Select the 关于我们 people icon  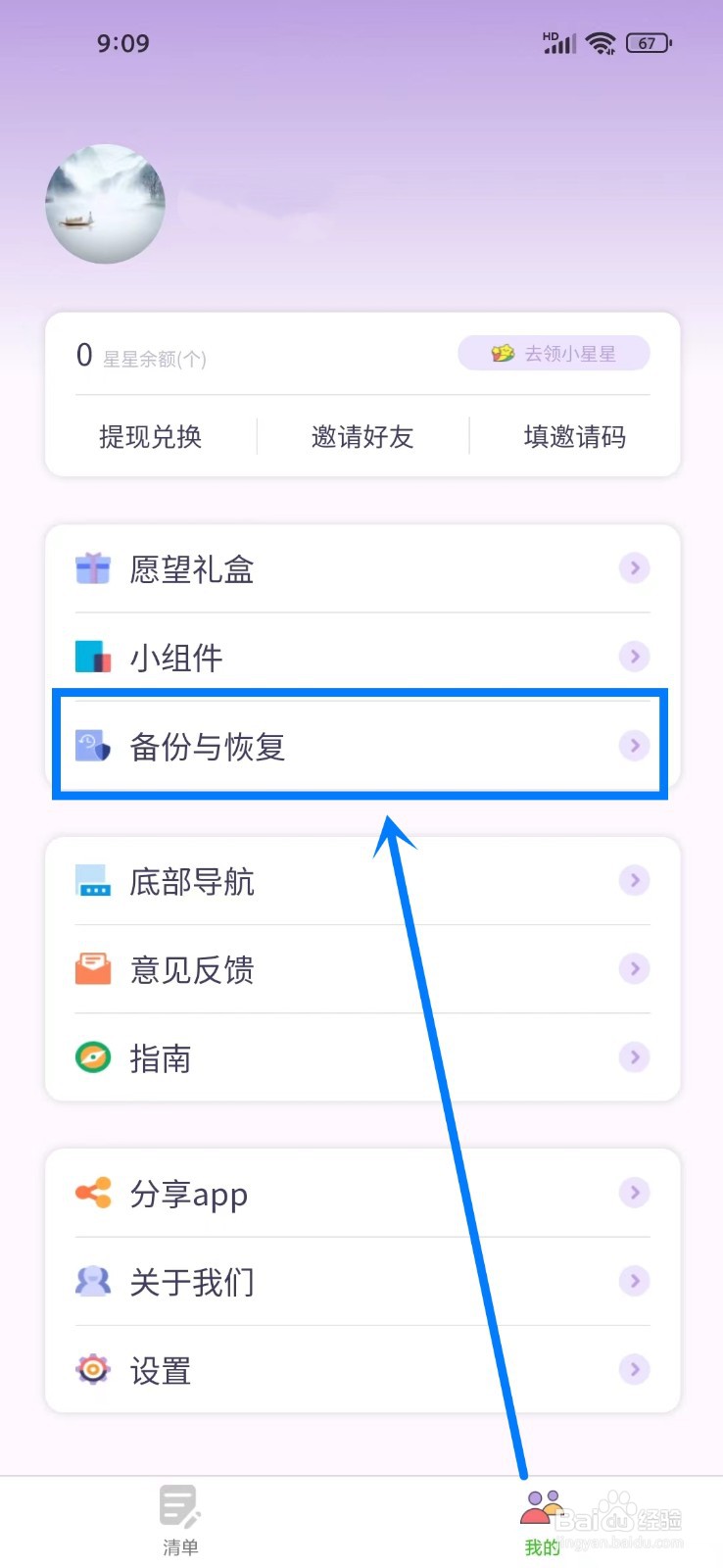(x=93, y=1281)
